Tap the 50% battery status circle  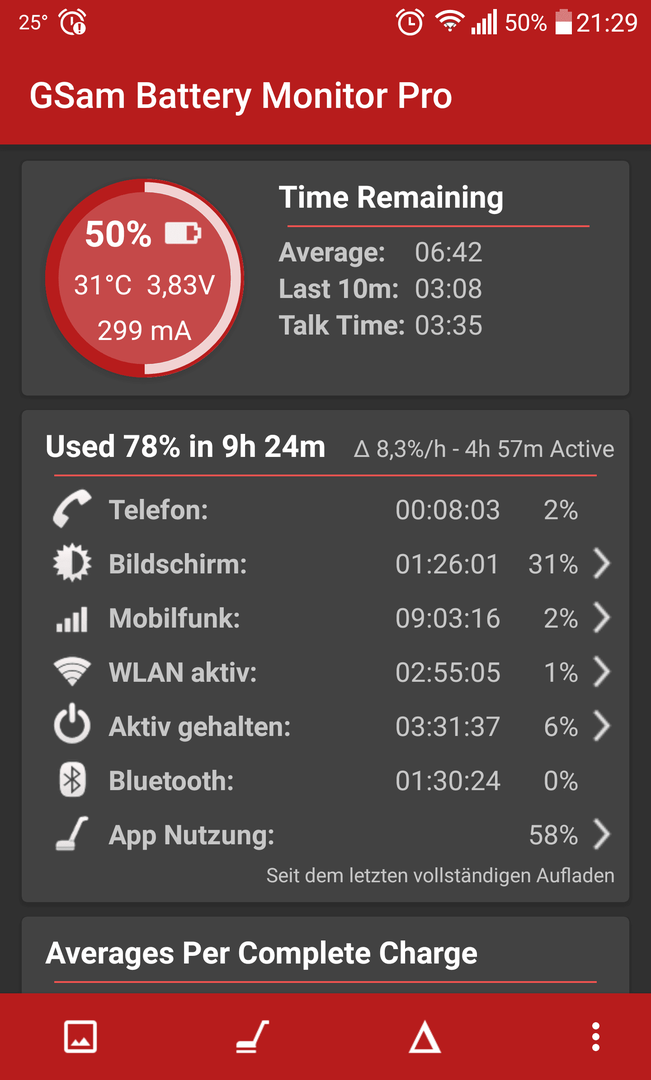[144, 278]
